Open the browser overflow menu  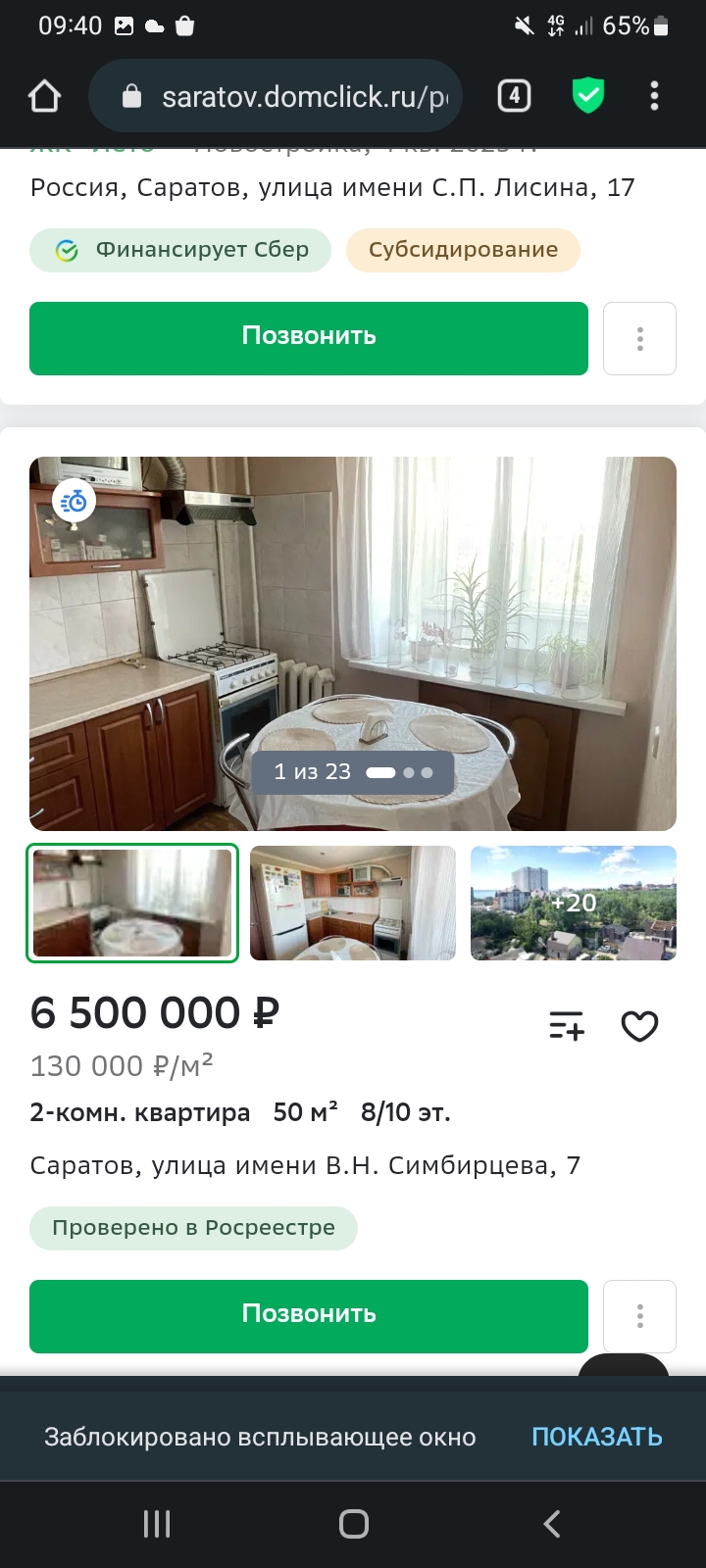[x=654, y=96]
